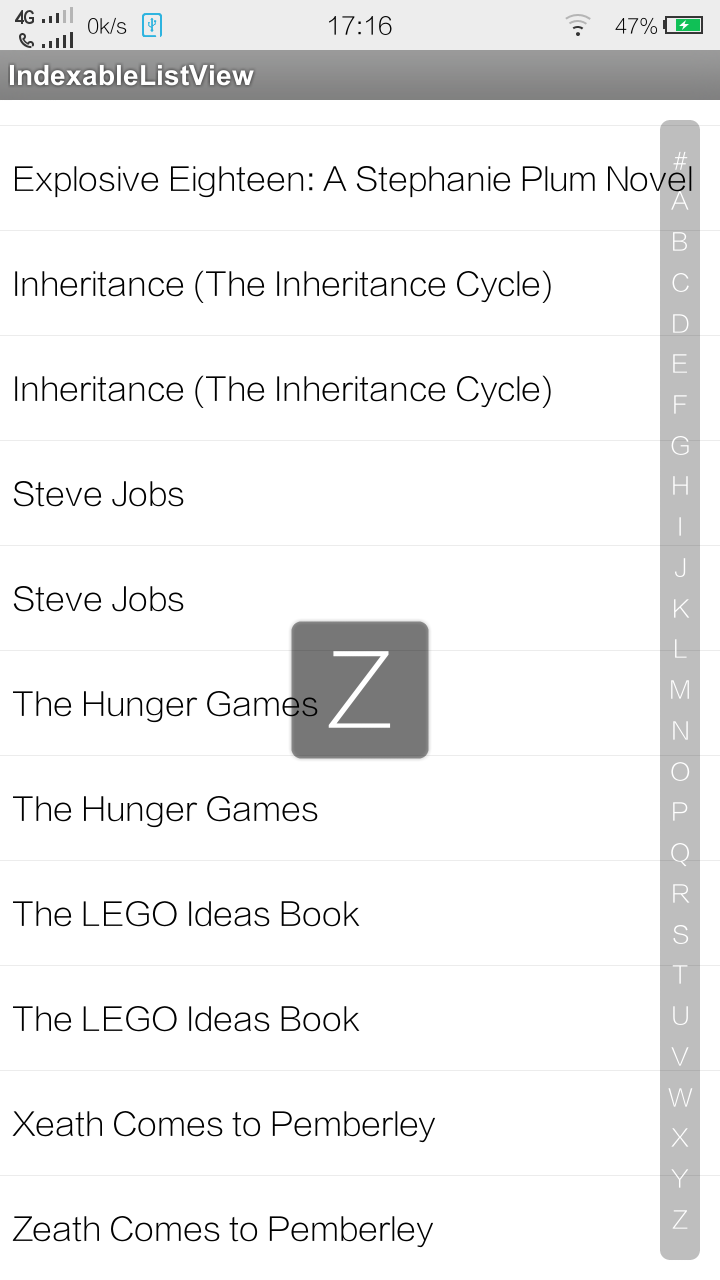The height and width of the screenshot is (1280, 720).
Task: Select letter M in the side index
Action: pos(680,690)
